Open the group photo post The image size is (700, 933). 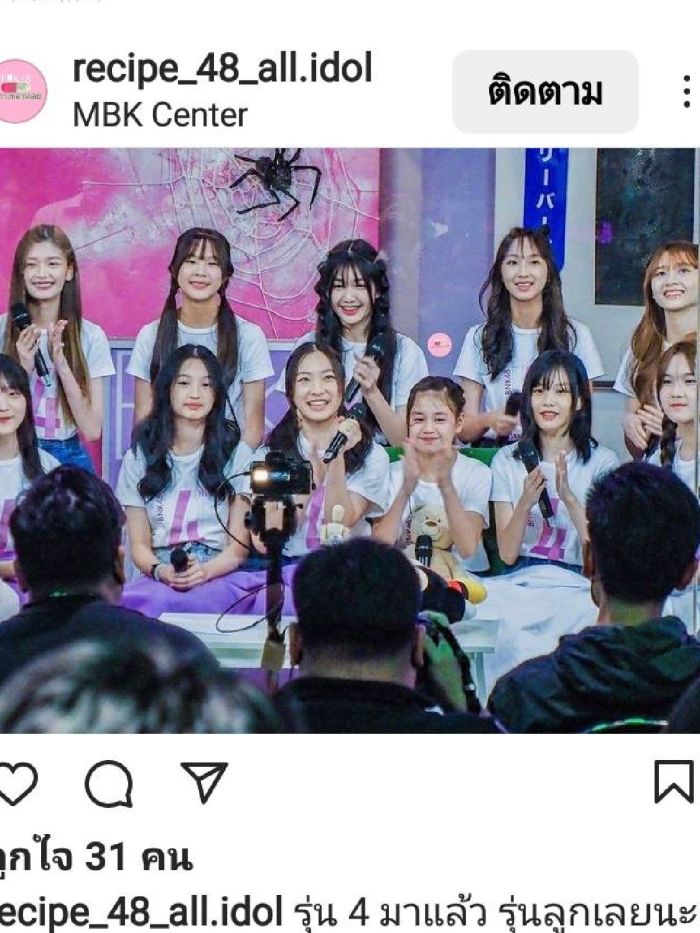(x=350, y=440)
